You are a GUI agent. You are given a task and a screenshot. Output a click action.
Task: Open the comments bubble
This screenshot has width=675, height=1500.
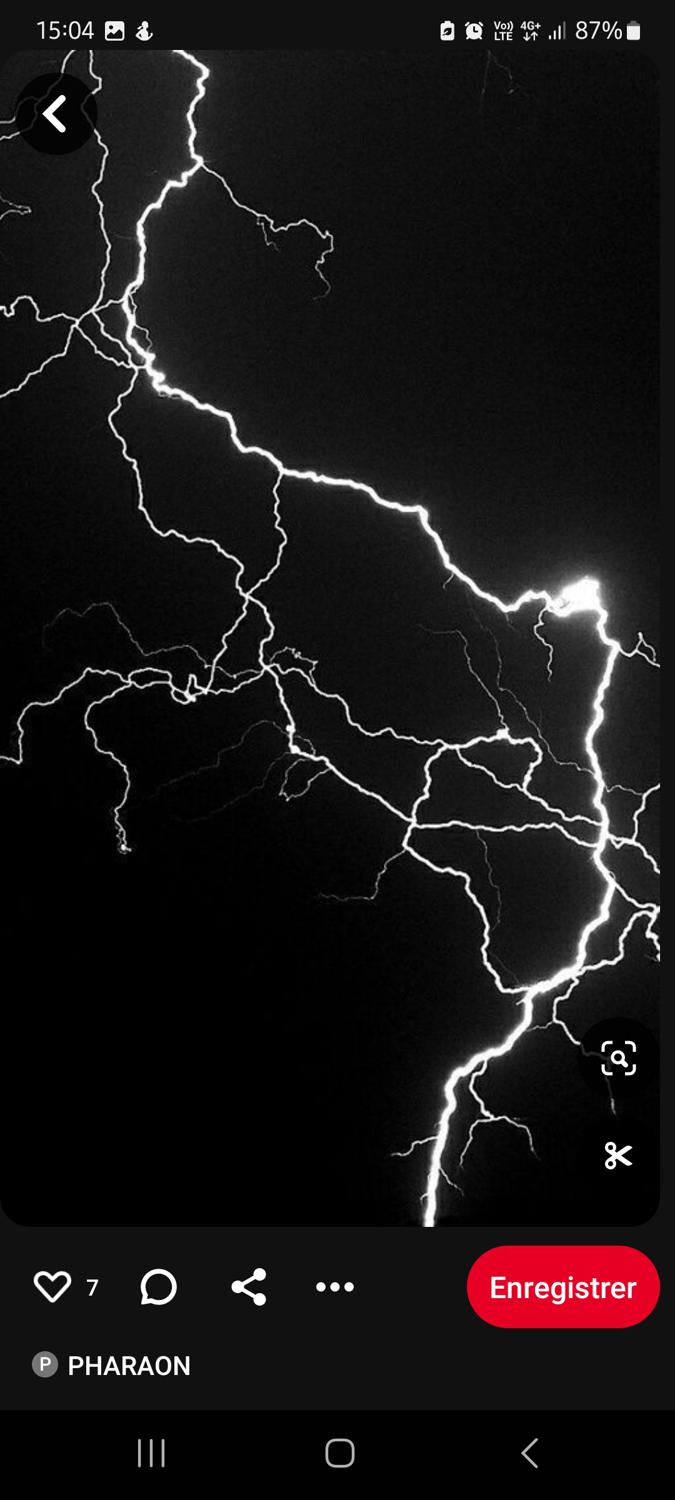click(158, 1287)
